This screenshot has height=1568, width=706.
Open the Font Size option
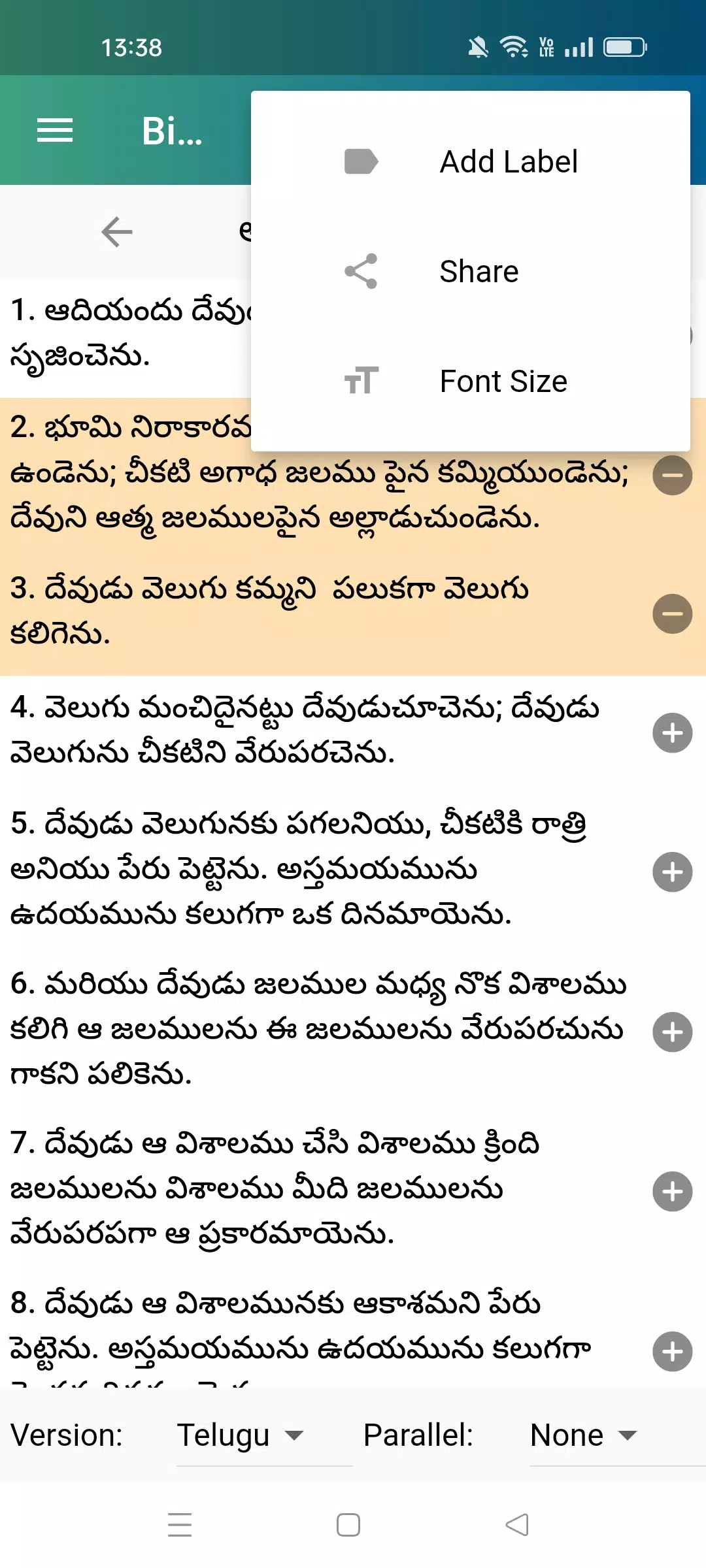point(470,381)
